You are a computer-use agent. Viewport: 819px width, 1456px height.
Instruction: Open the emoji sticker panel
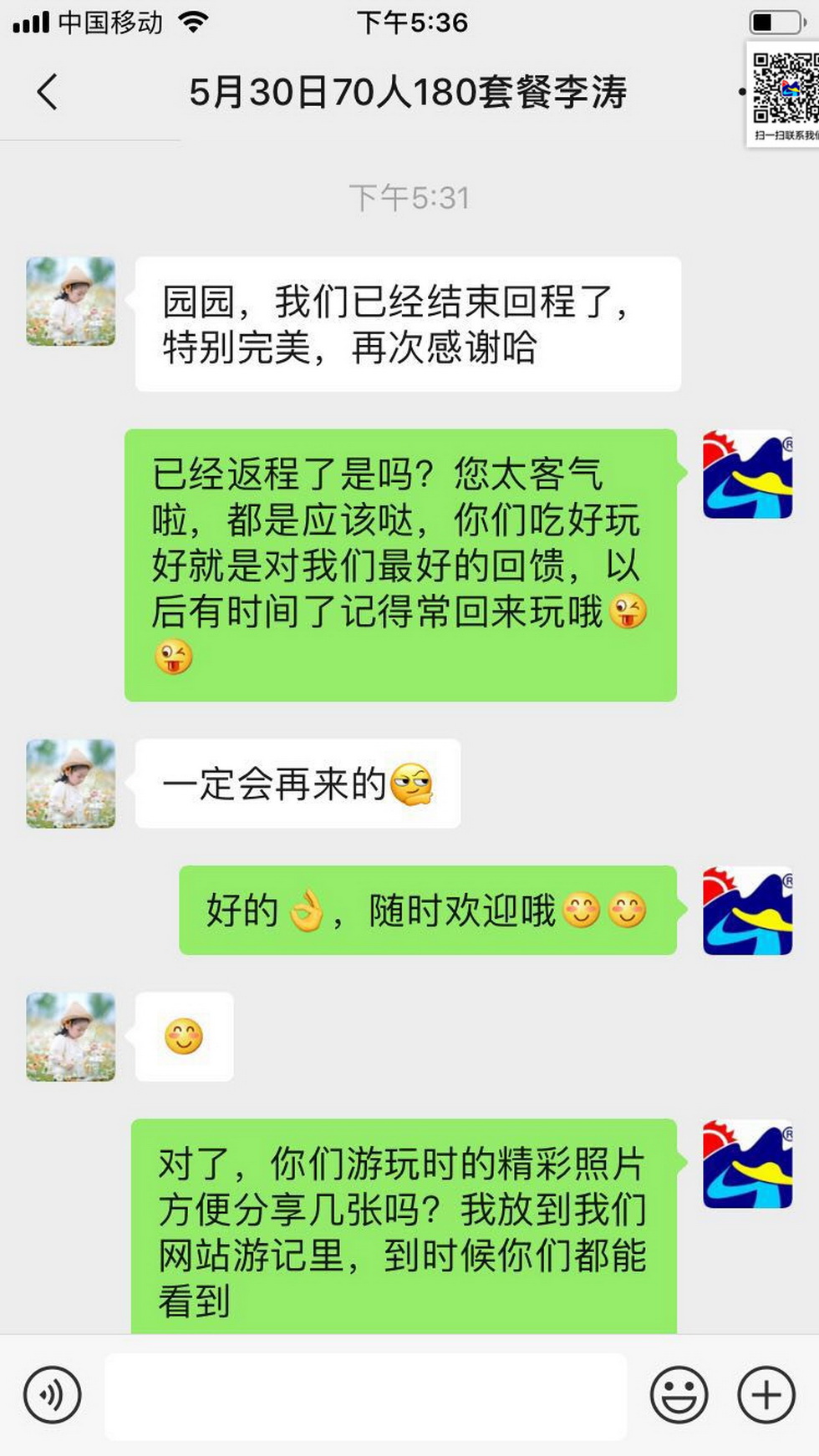(x=679, y=1394)
